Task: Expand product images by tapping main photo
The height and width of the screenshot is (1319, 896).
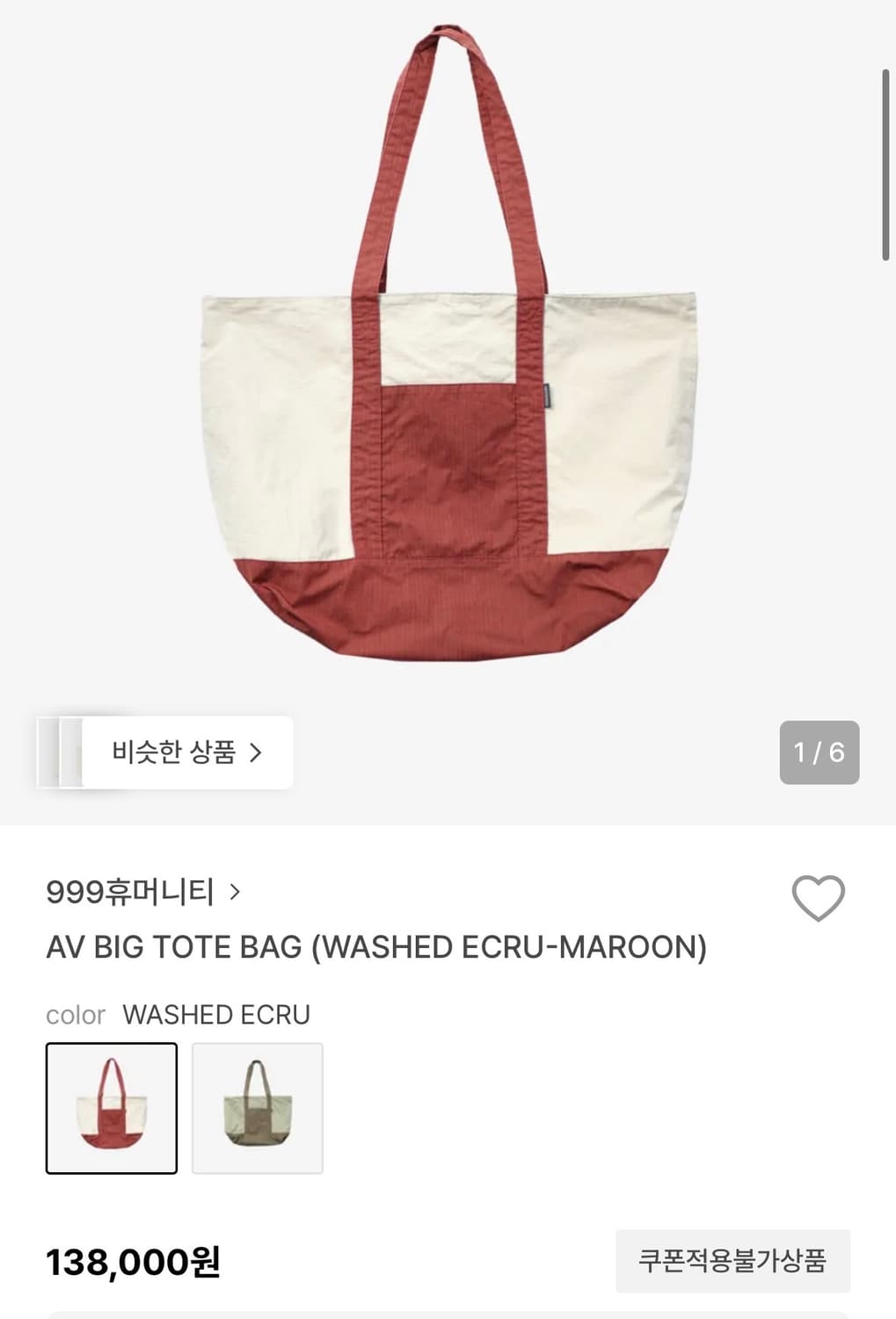Action: click(x=448, y=396)
